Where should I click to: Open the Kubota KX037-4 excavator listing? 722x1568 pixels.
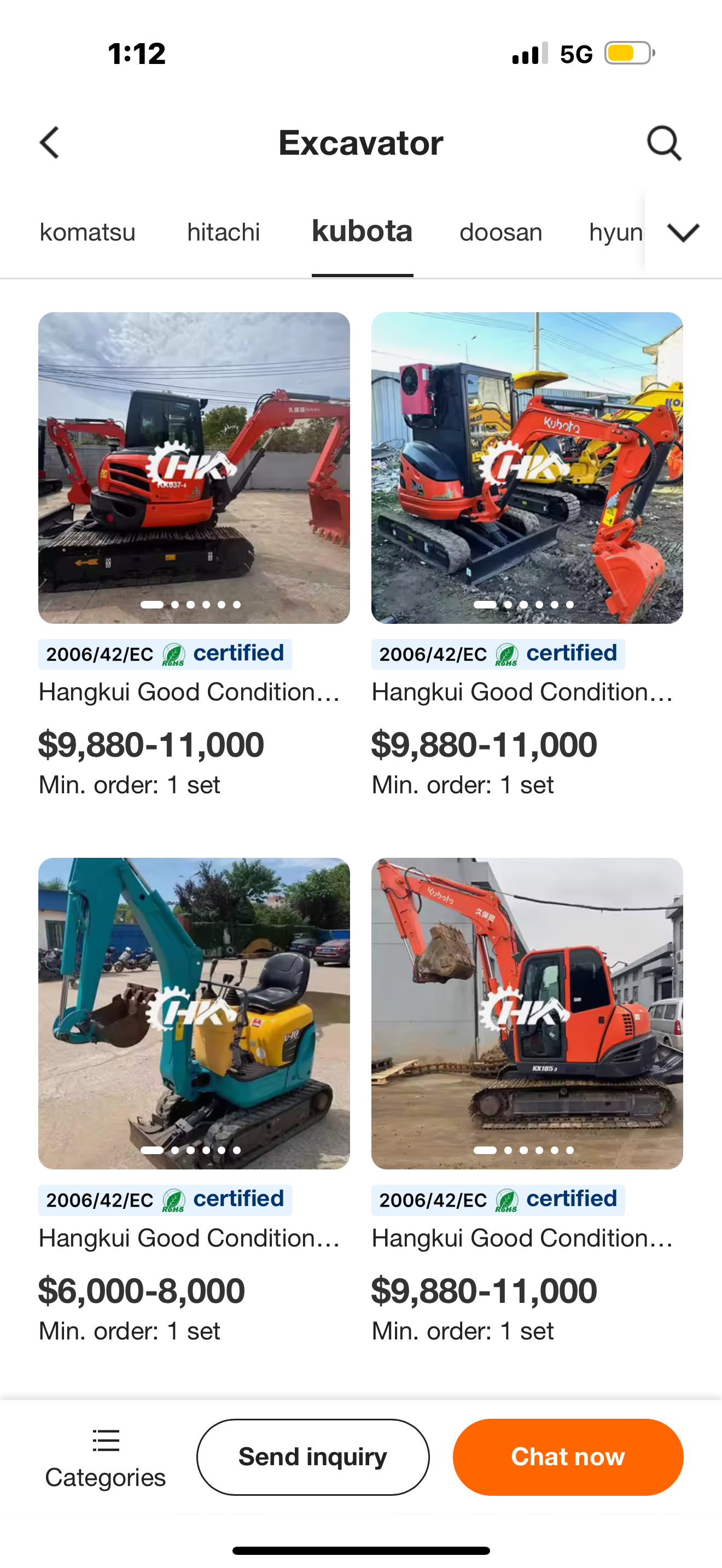194,467
